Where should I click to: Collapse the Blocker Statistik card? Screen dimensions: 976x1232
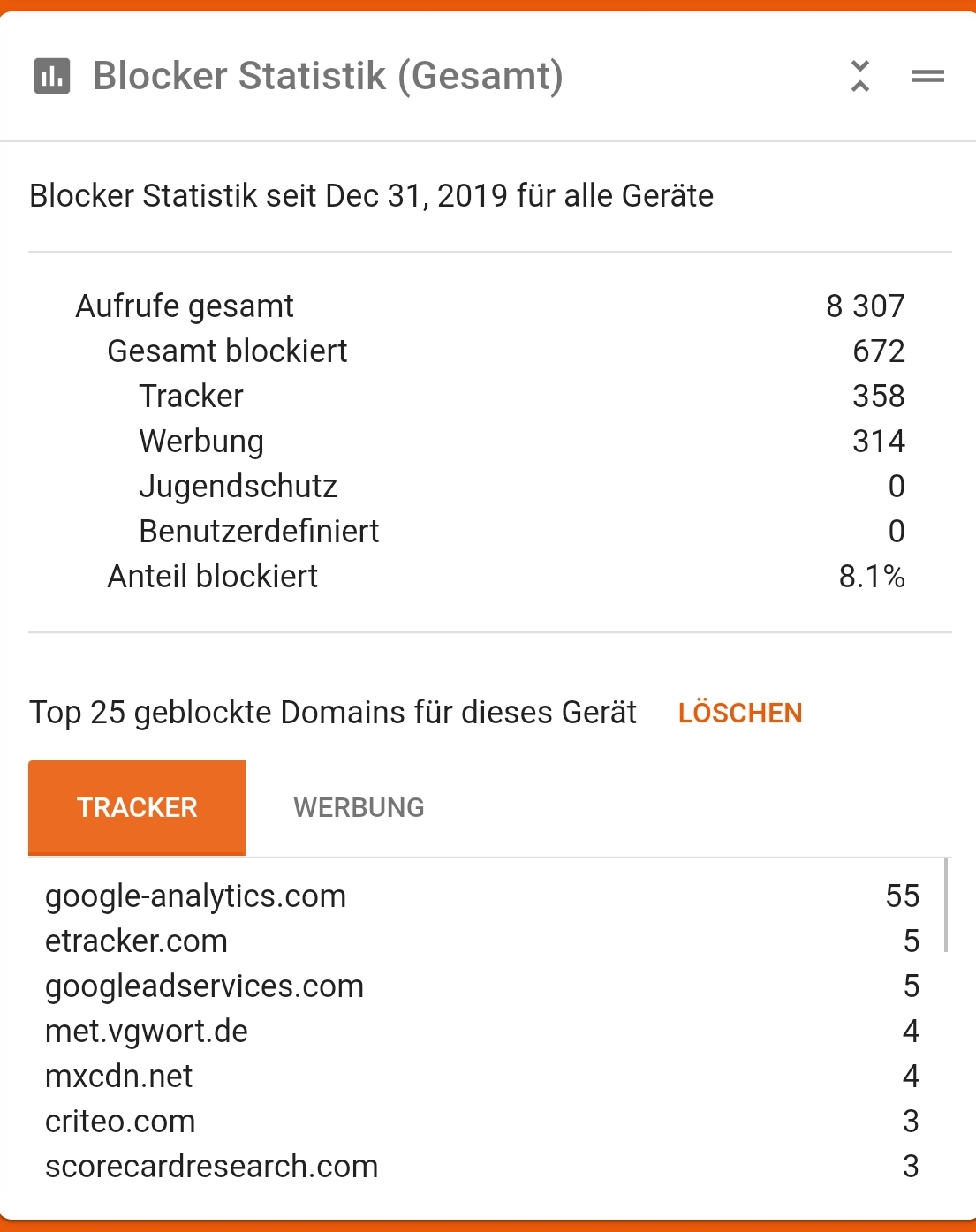(x=859, y=76)
